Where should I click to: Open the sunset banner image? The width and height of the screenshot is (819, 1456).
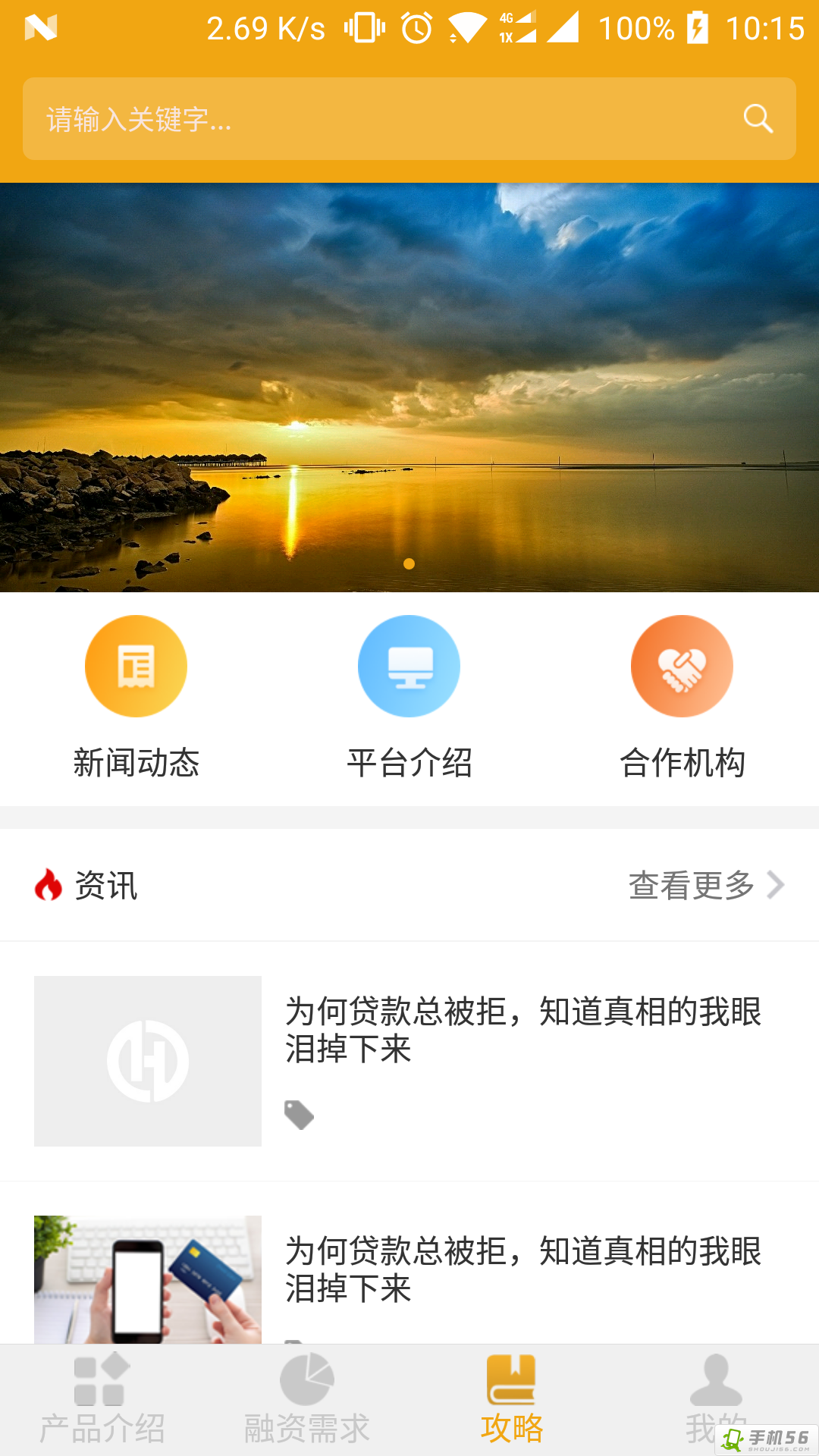409,387
